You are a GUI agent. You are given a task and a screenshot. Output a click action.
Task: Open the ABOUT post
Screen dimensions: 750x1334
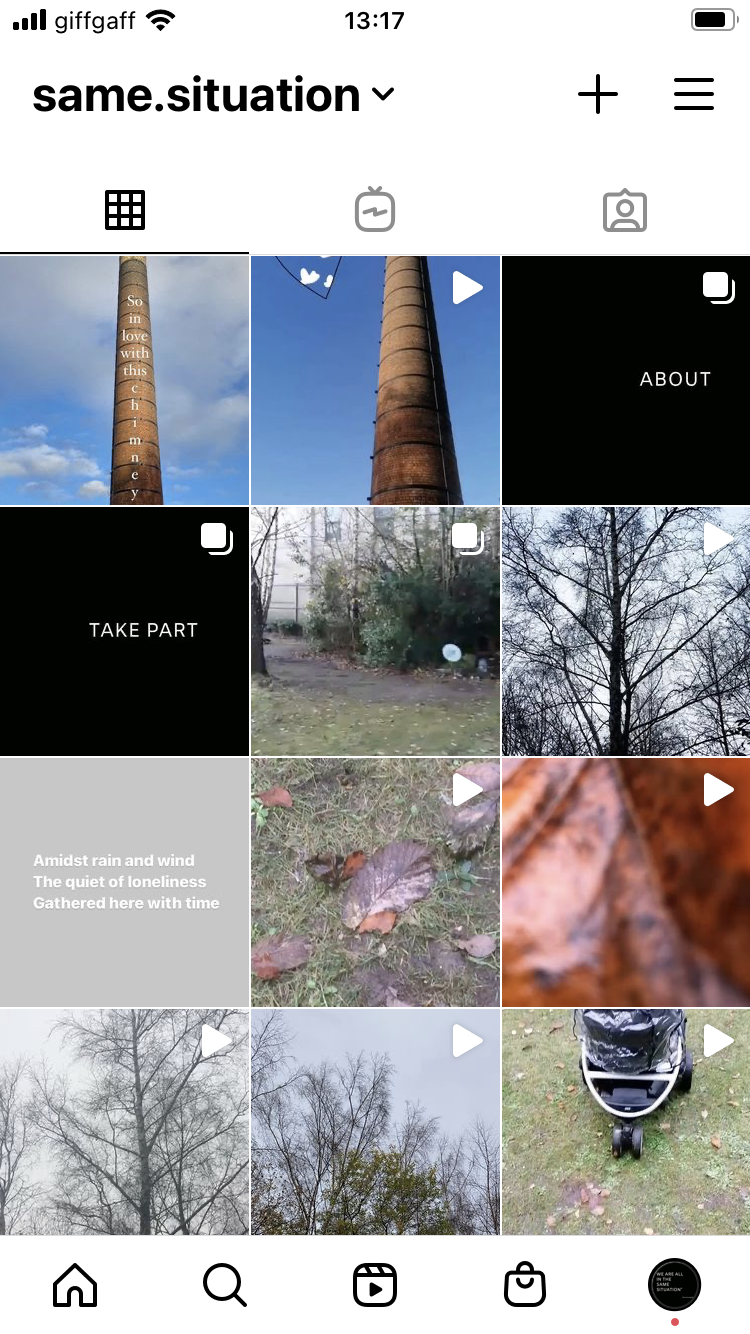tap(626, 380)
